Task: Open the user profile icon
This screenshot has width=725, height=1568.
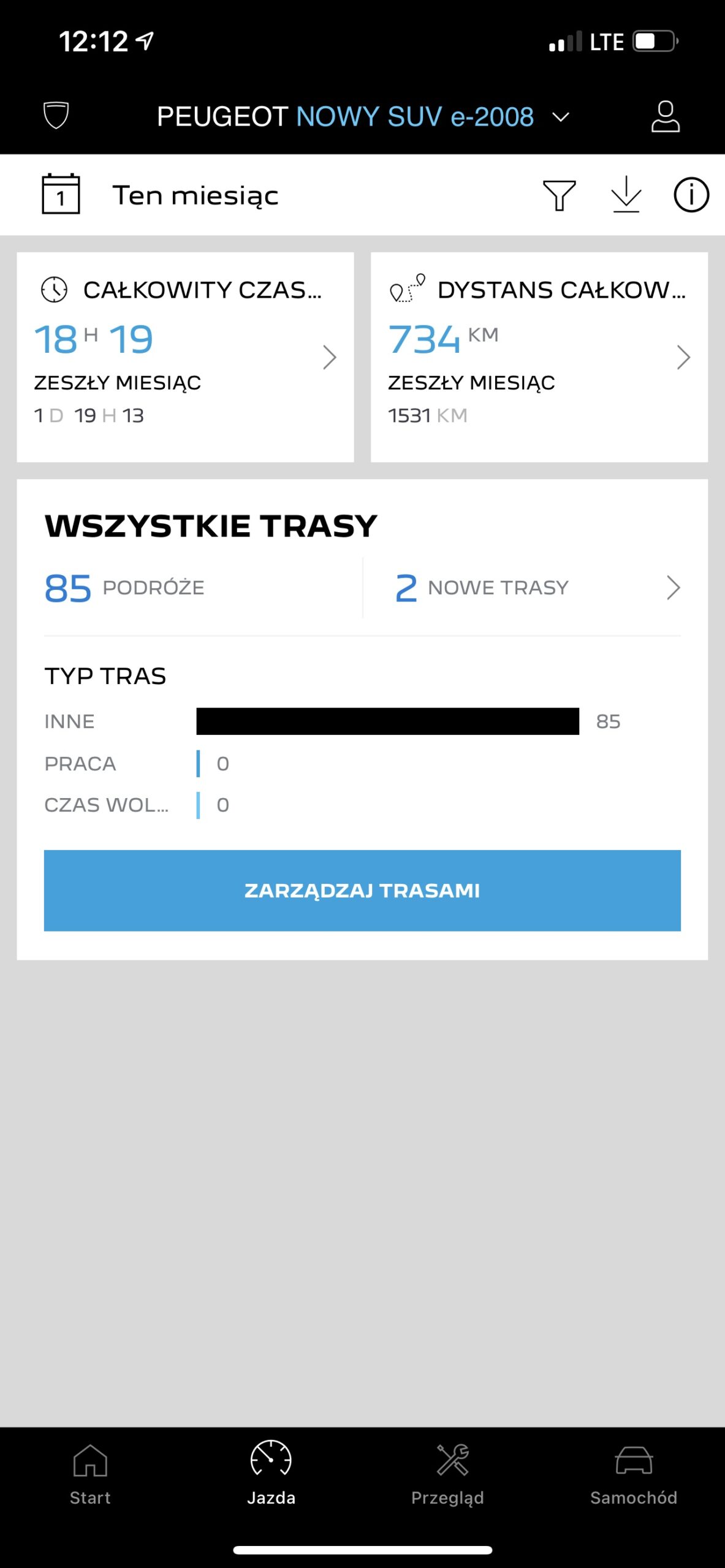Action: click(665, 116)
